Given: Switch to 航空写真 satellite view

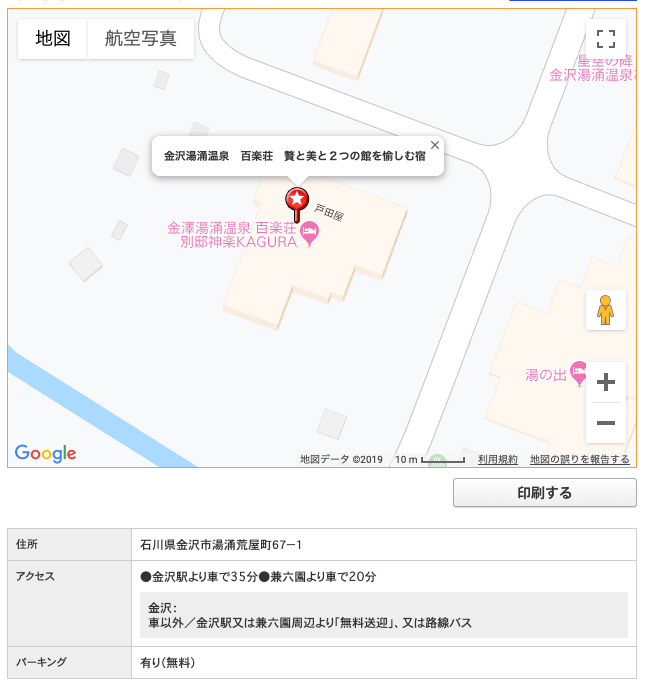Looking at the screenshot, I should tap(141, 39).
